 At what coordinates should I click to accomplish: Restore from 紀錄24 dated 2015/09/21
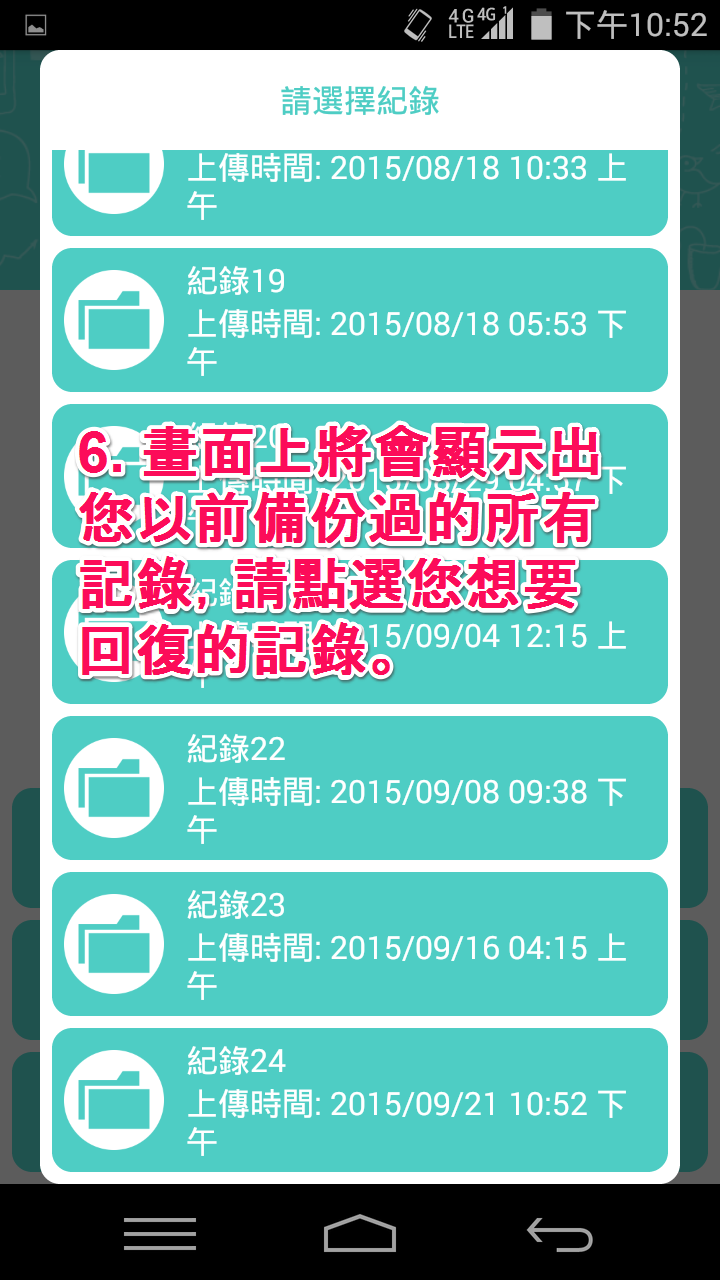(x=360, y=1100)
